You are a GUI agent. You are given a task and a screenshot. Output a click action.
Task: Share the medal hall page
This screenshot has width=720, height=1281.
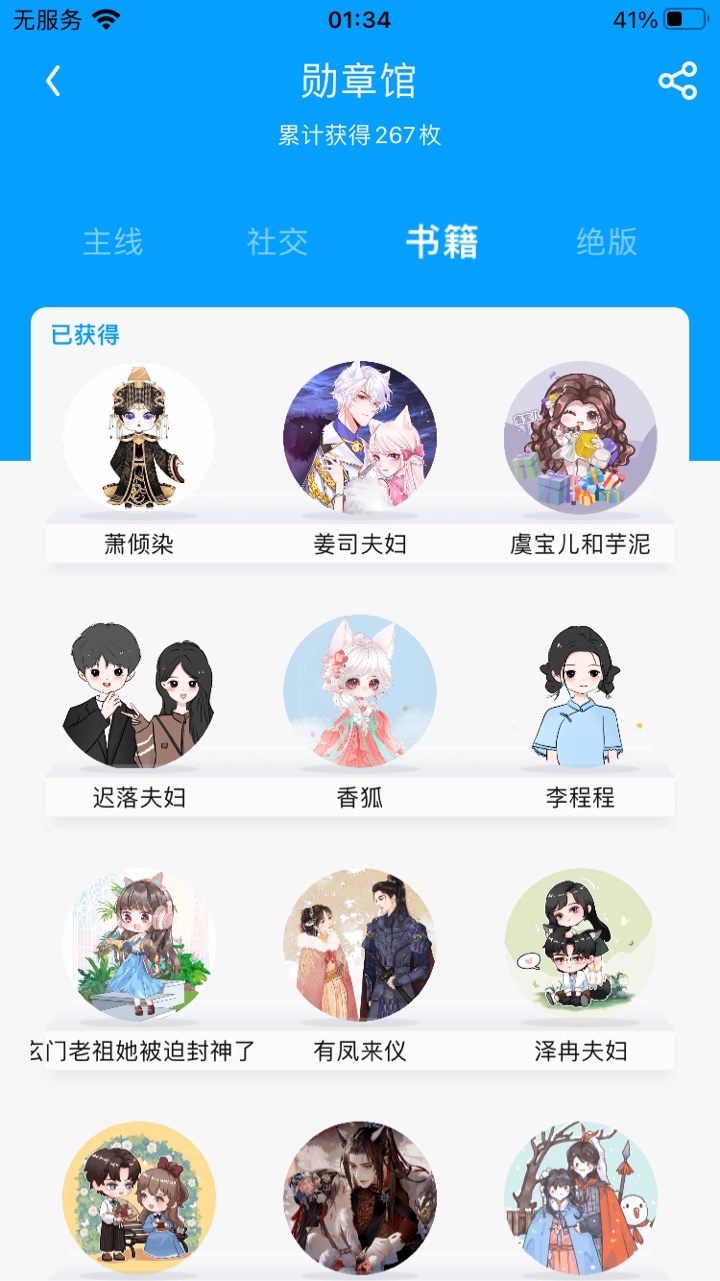click(x=677, y=82)
